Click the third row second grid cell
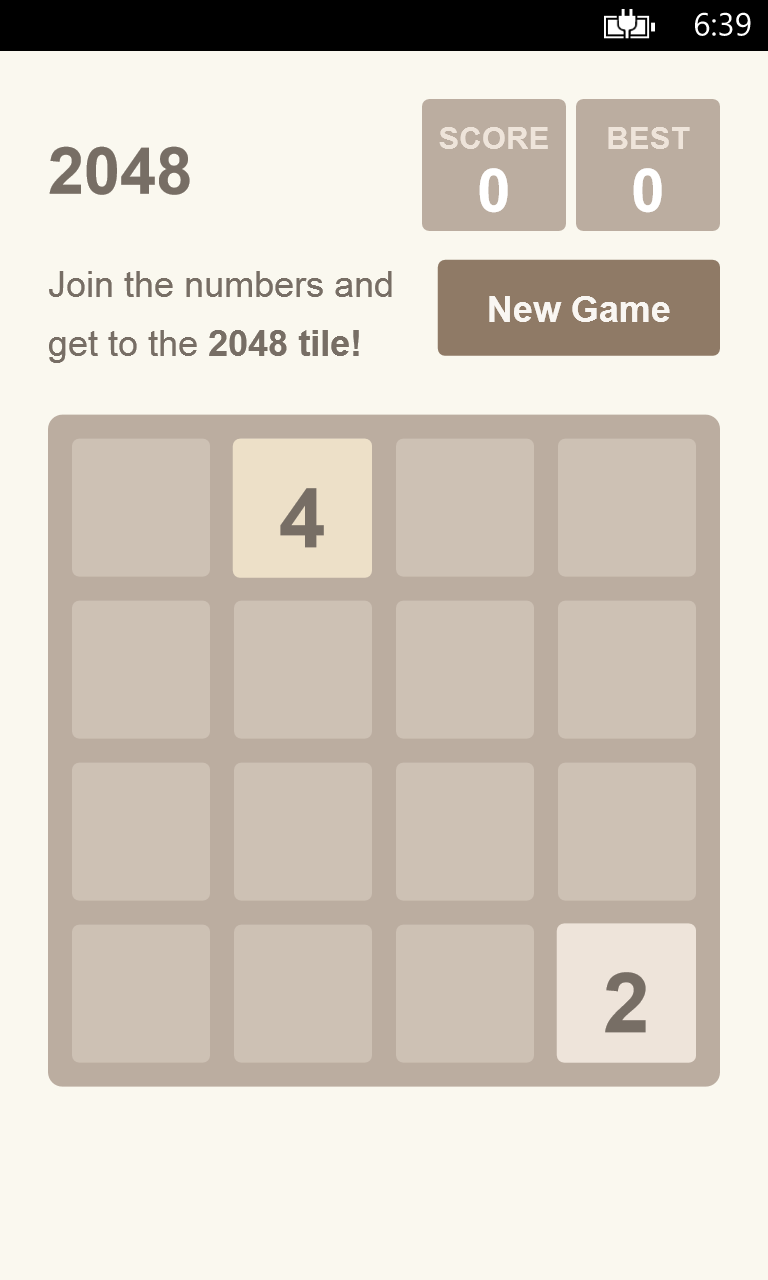This screenshot has width=768, height=1280. tap(302, 831)
